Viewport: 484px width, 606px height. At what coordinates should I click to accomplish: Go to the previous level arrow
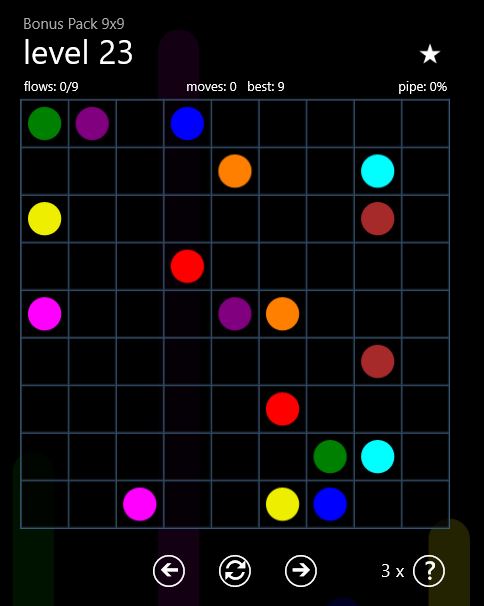tap(169, 570)
